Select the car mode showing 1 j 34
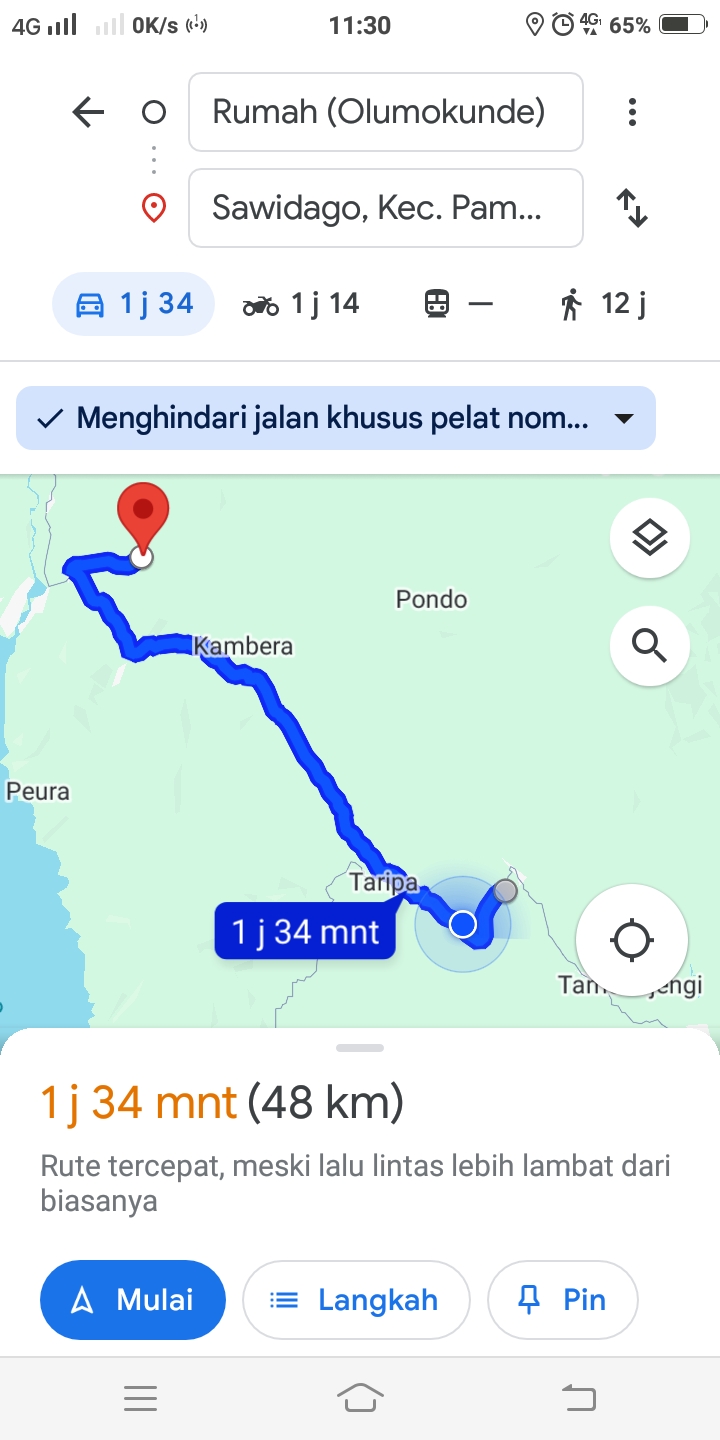Screen dimensions: 720x1440 pos(134,304)
